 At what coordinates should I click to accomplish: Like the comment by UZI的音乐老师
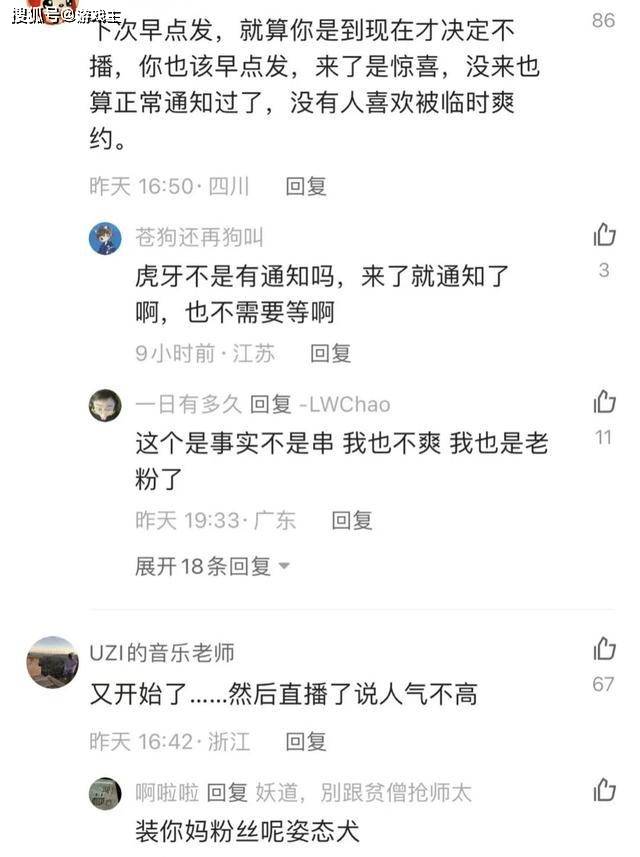[x=604, y=649]
